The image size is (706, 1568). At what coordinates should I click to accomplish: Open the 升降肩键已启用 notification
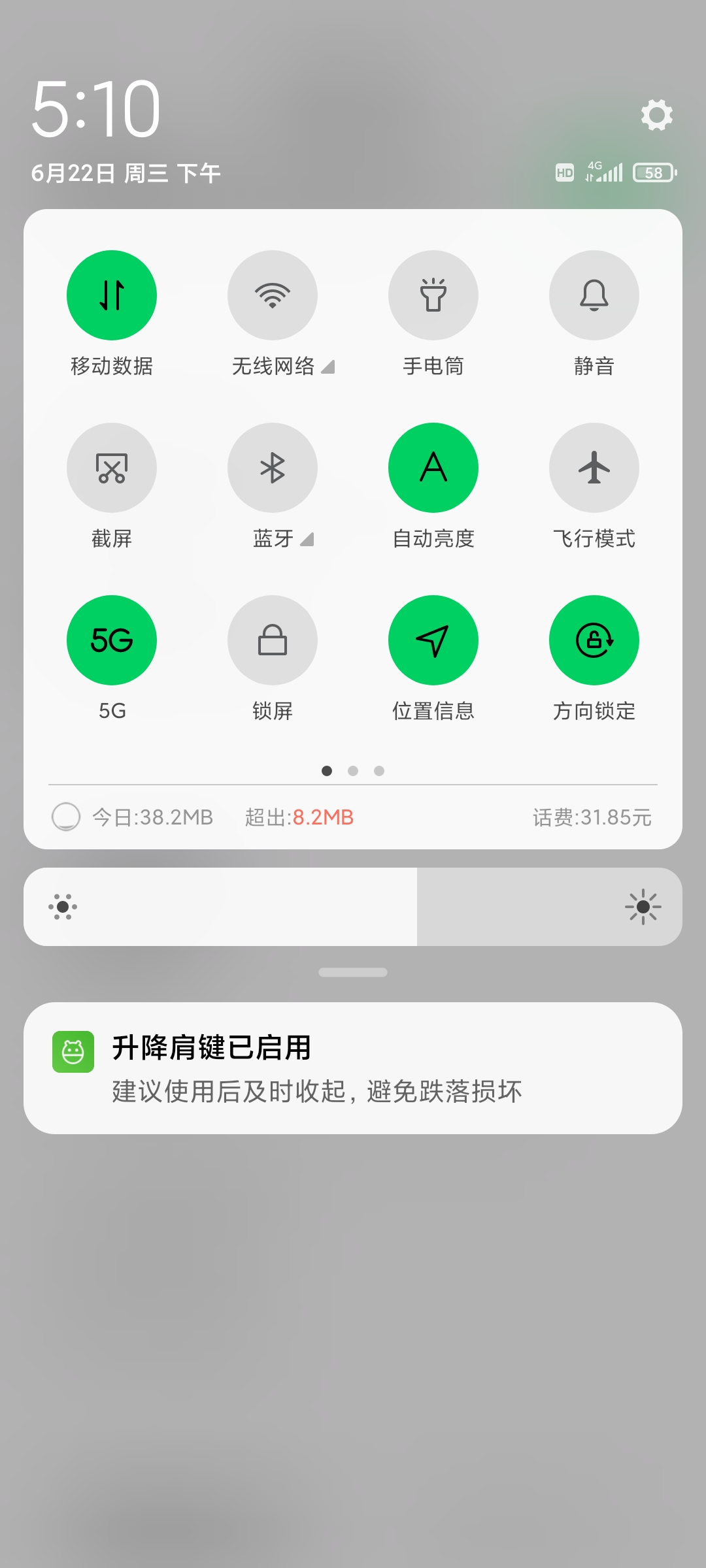[353, 1068]
